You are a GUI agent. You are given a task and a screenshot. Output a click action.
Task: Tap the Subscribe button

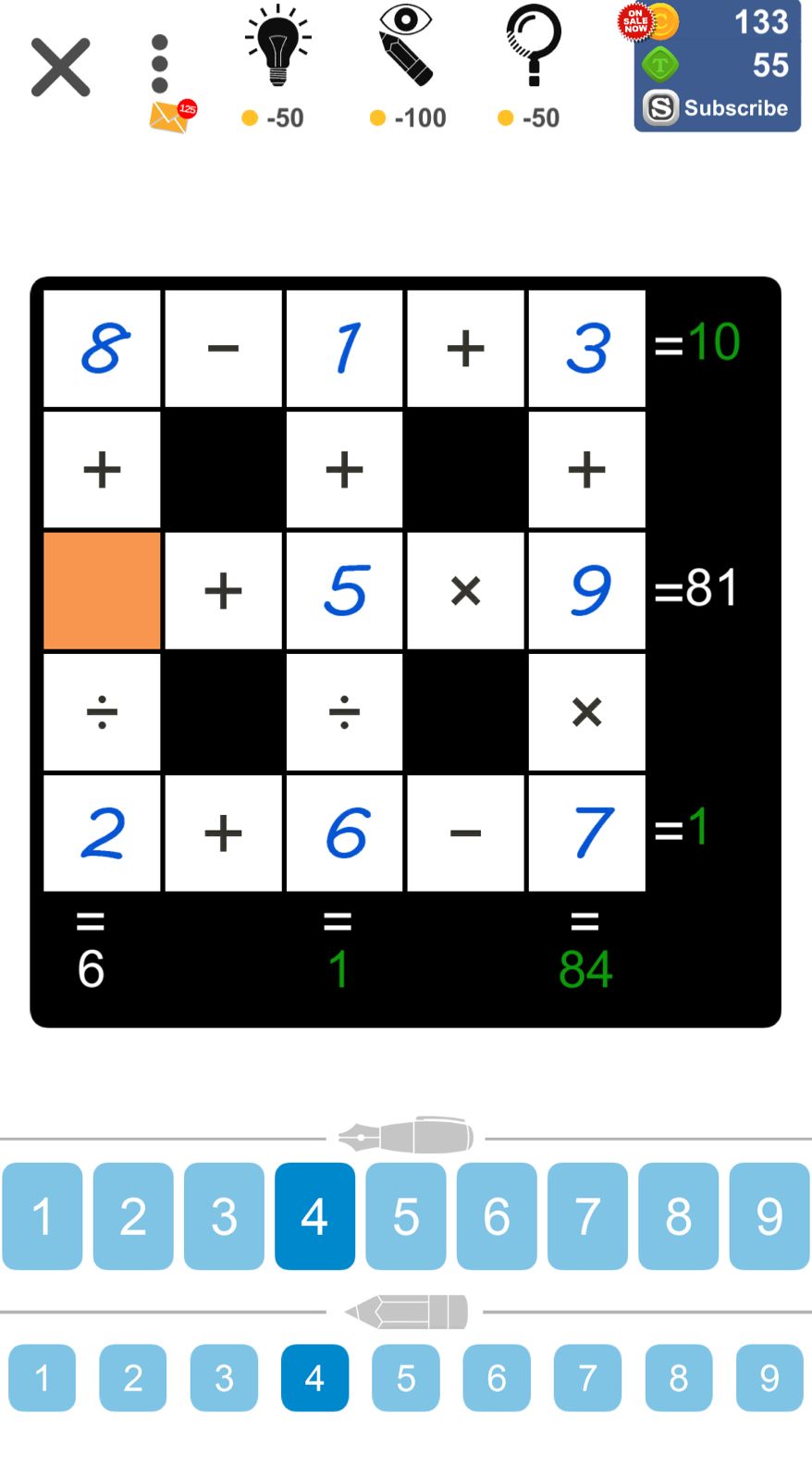tap(718, 108)
